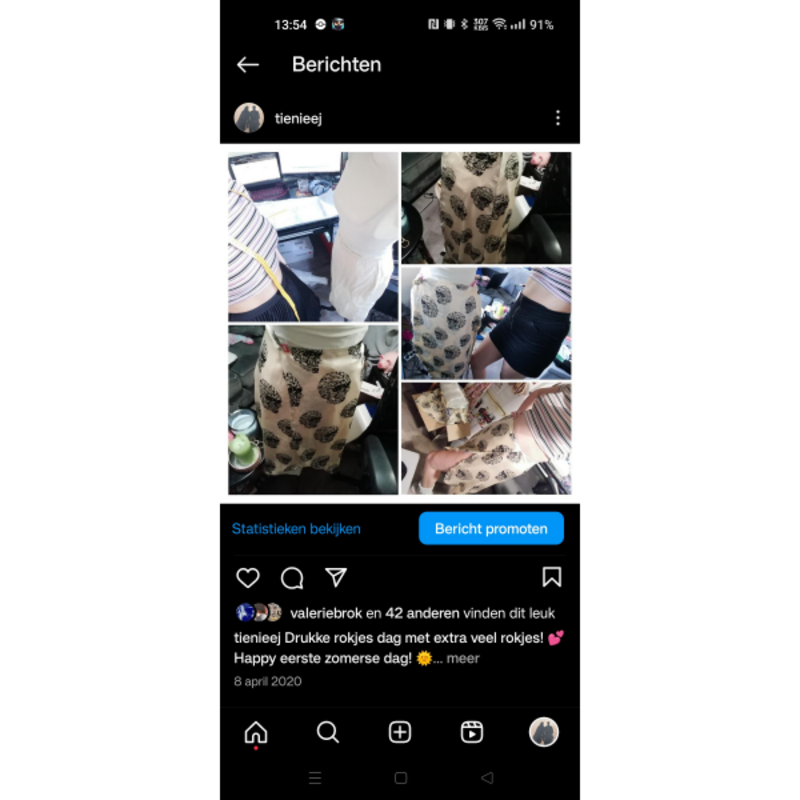Go back from Berichten
This screenshot has height=800, width=800.
coord(248,65)
